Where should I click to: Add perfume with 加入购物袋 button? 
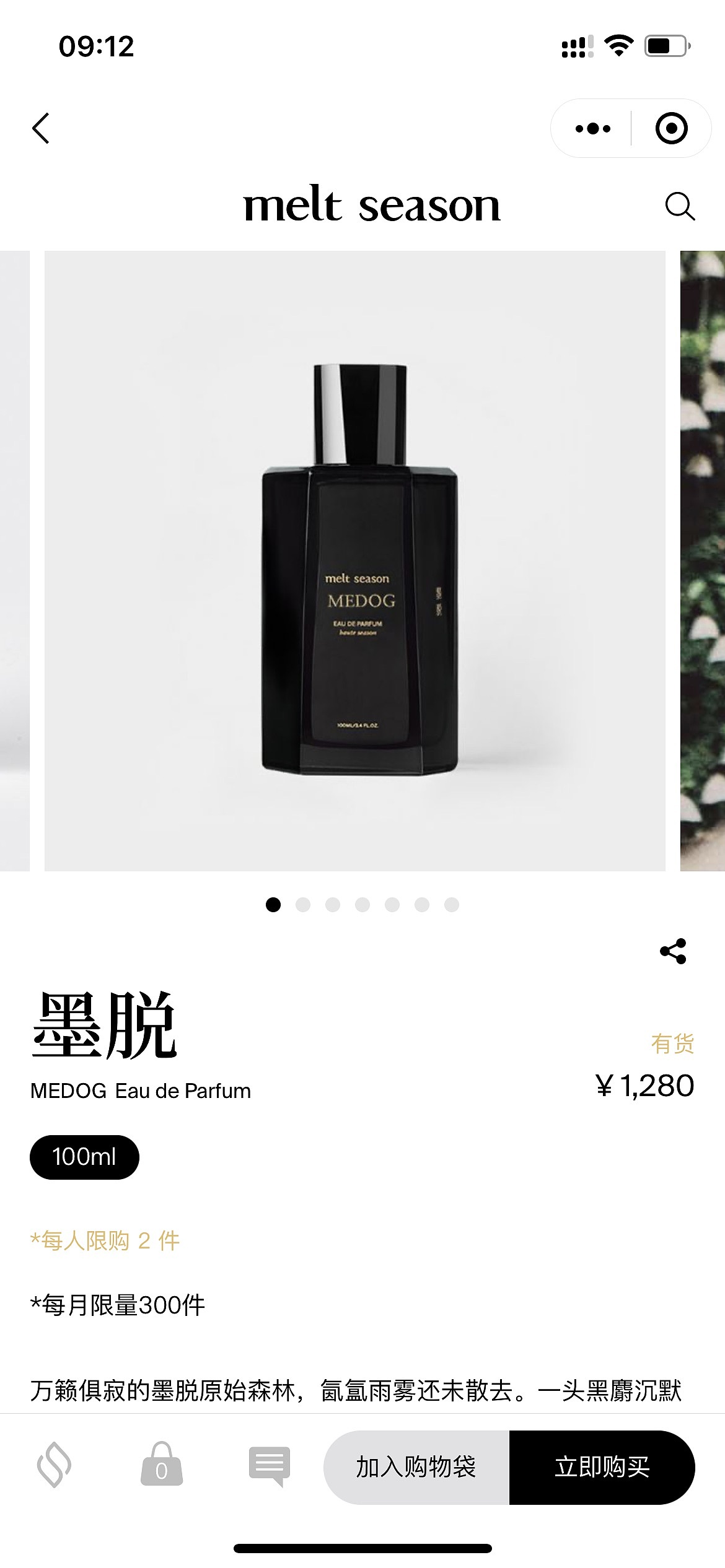[416, 1467]
